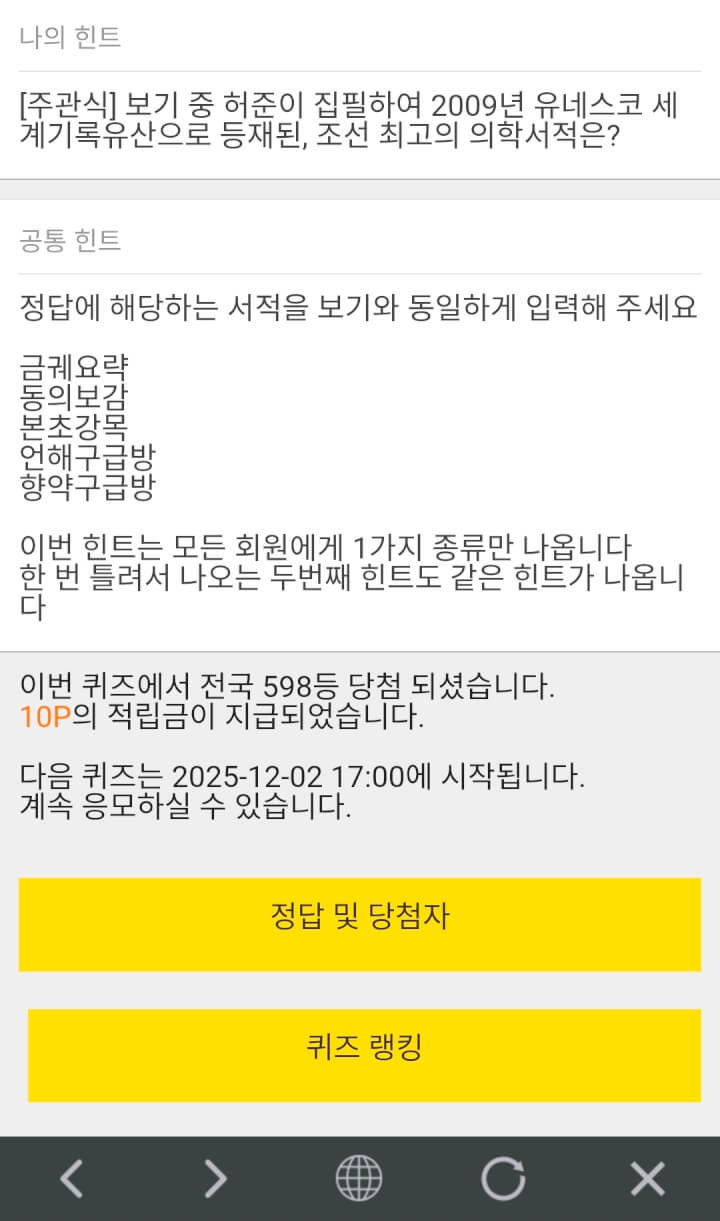Go back to the previous page

71,1179
